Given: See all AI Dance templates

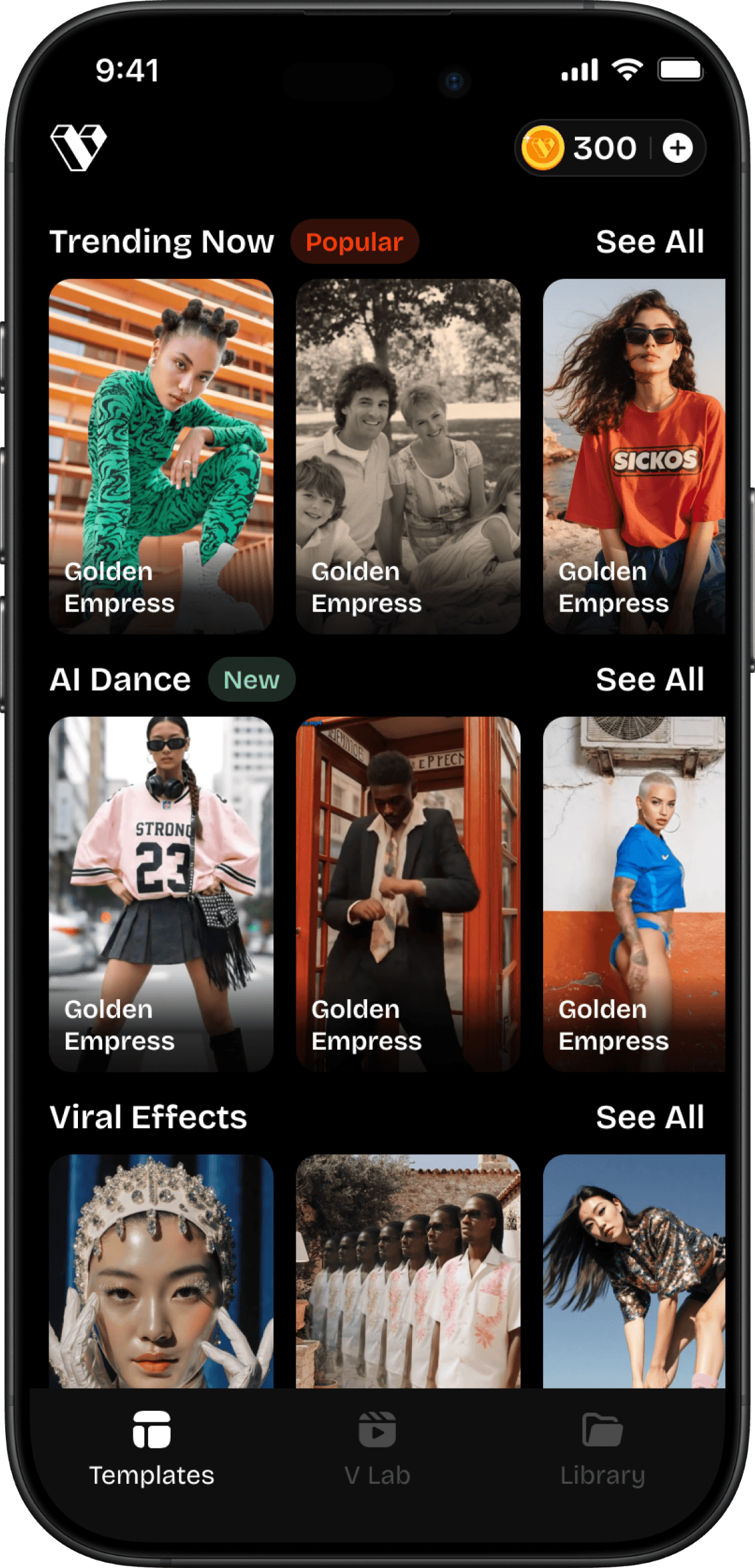Looking at the screenshot, I should coord(650,680).
